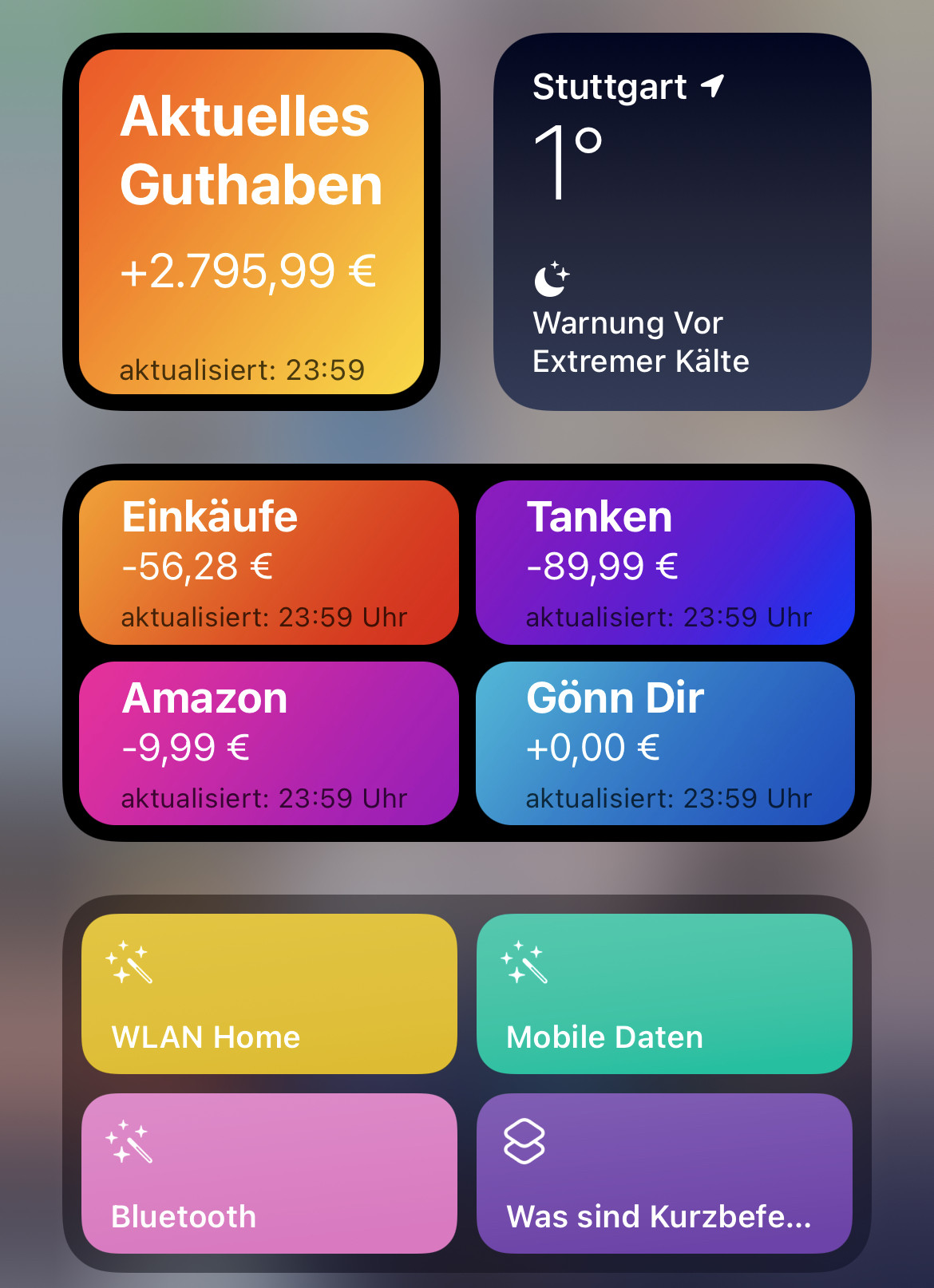Open the Tanken budget tile
The height and width of the screenshot is (1288, 934).
(x=665, y=563)
